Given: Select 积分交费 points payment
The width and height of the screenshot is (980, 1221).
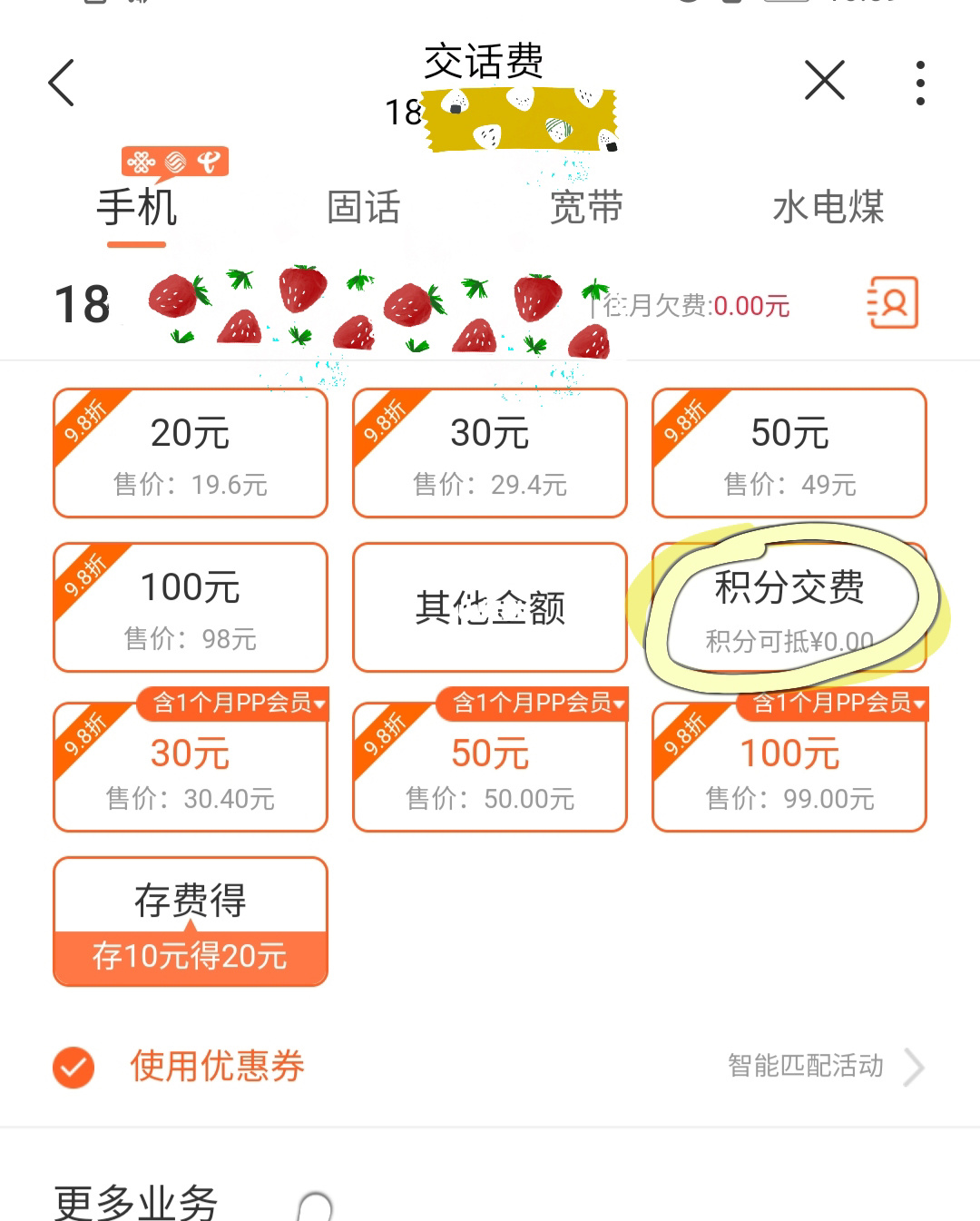Looking at the screenshot, I should 789,607.
